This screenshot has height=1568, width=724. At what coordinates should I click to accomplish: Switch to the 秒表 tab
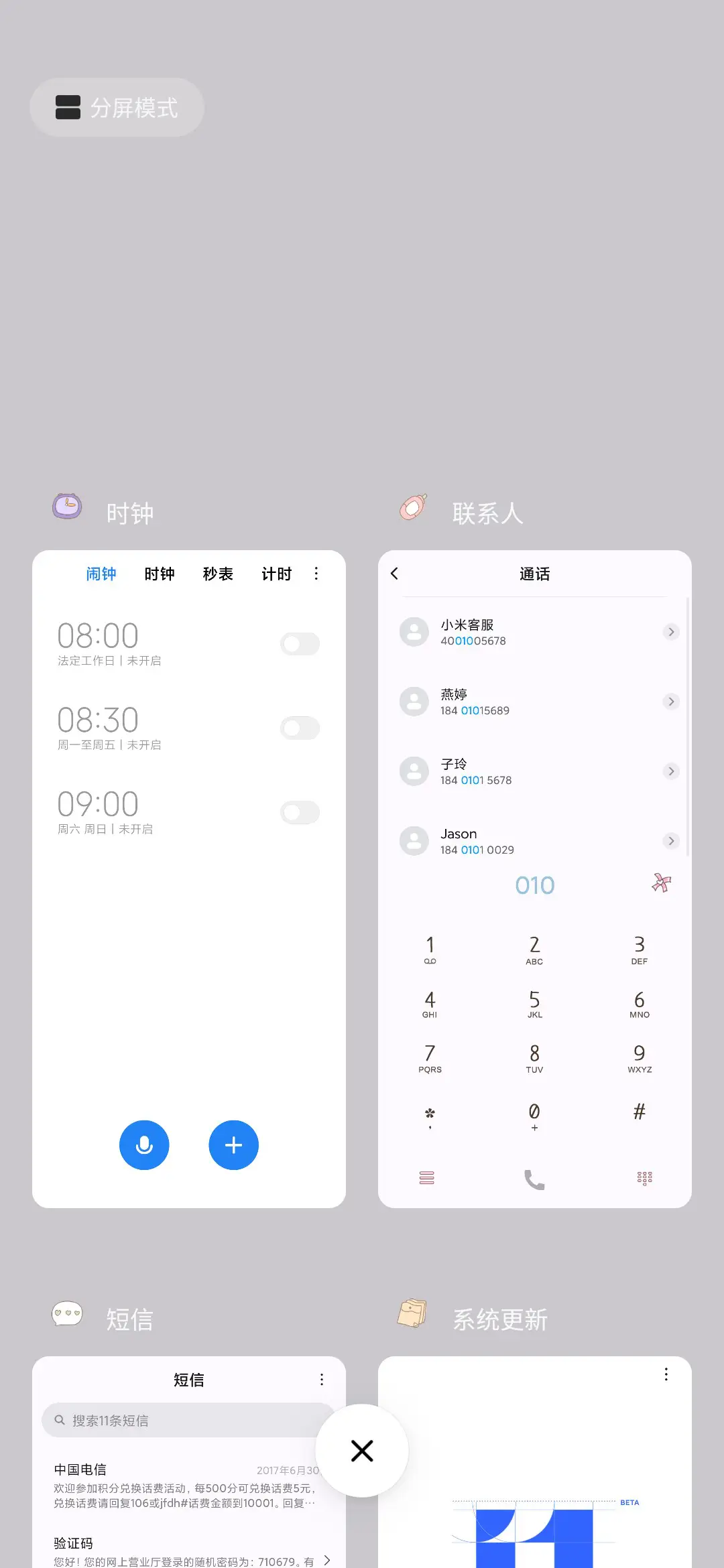217,574
